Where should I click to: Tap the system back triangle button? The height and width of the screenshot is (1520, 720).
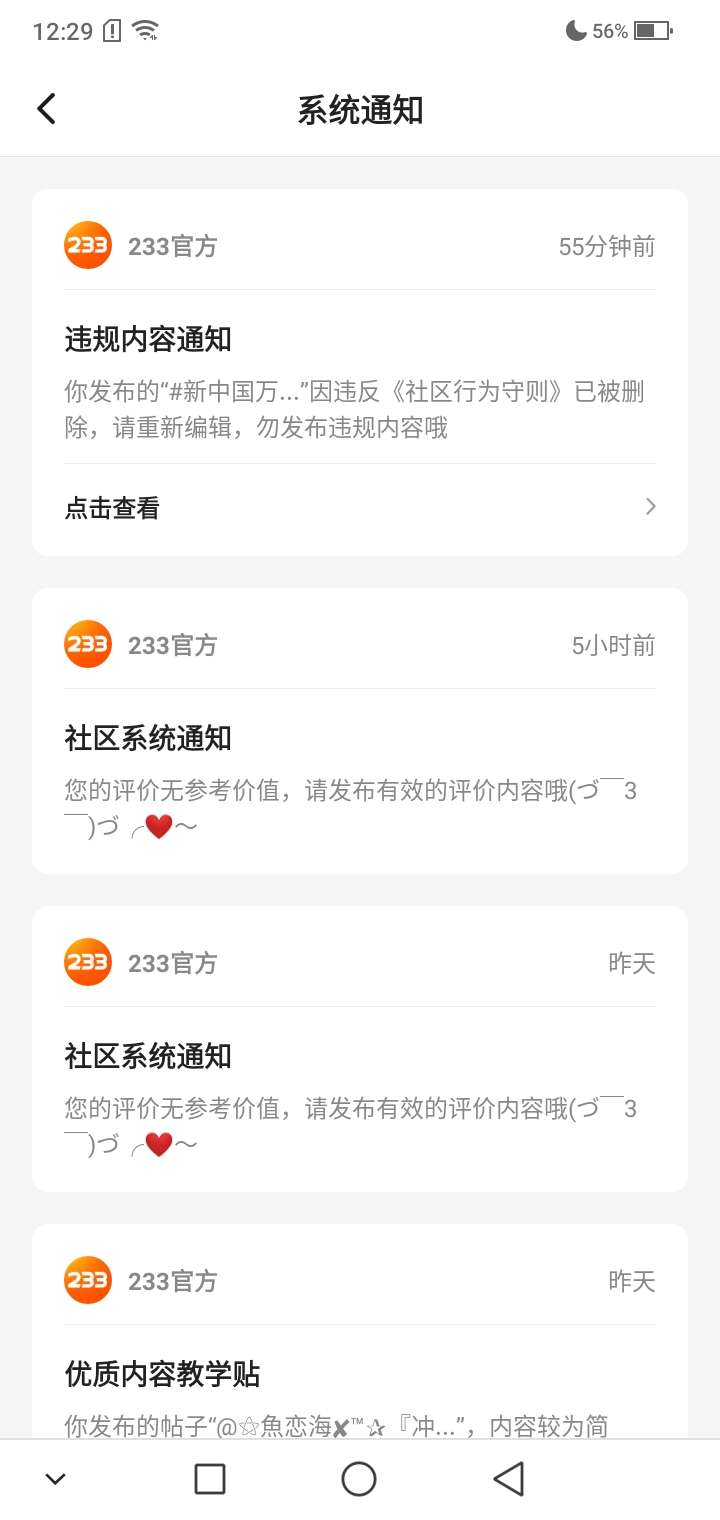click(509, 1479)
